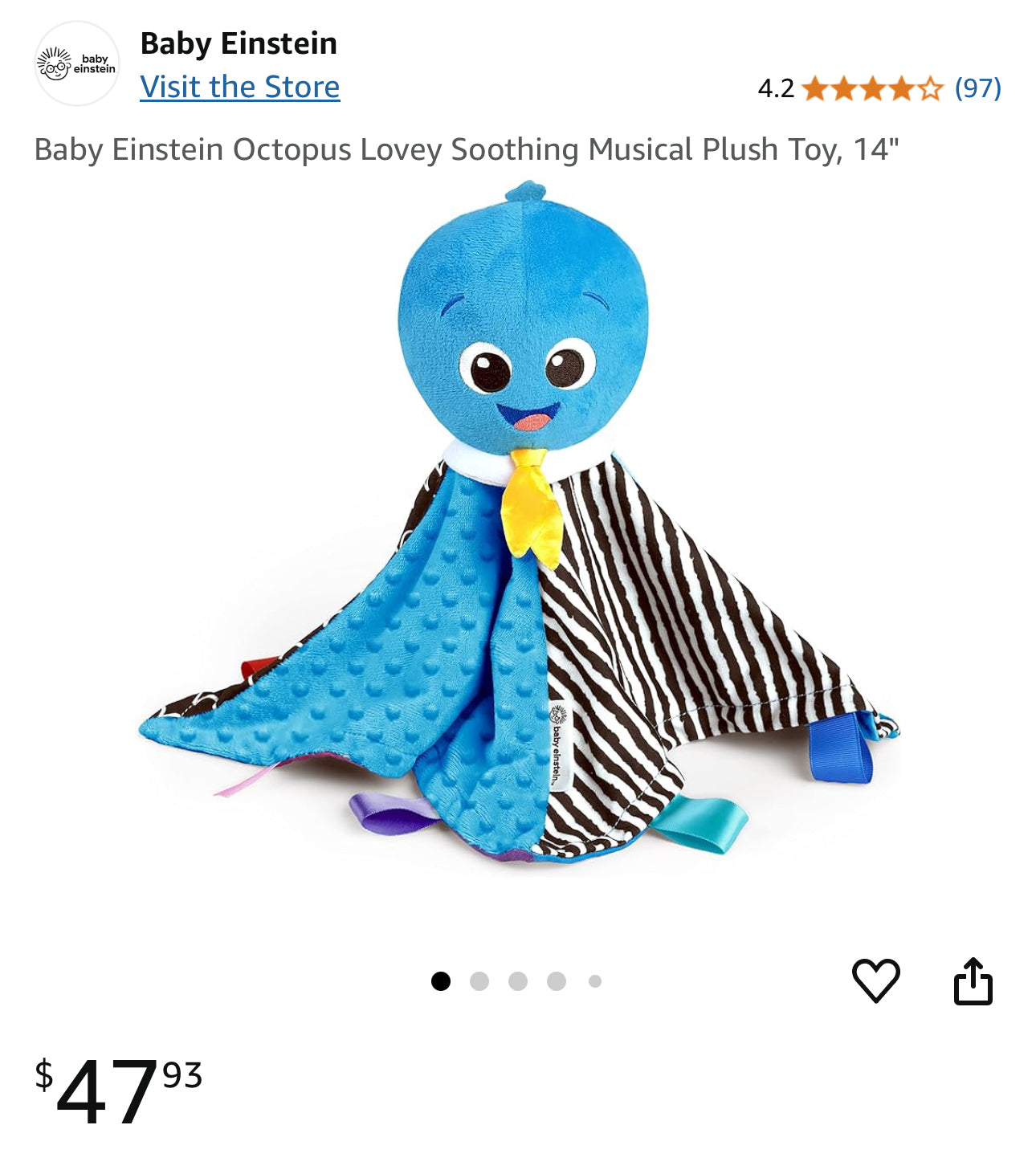Open the 97 customer reviews
Image resolution: width=1036 pixels, height=1174 pixels.
[x=977, y=88]
